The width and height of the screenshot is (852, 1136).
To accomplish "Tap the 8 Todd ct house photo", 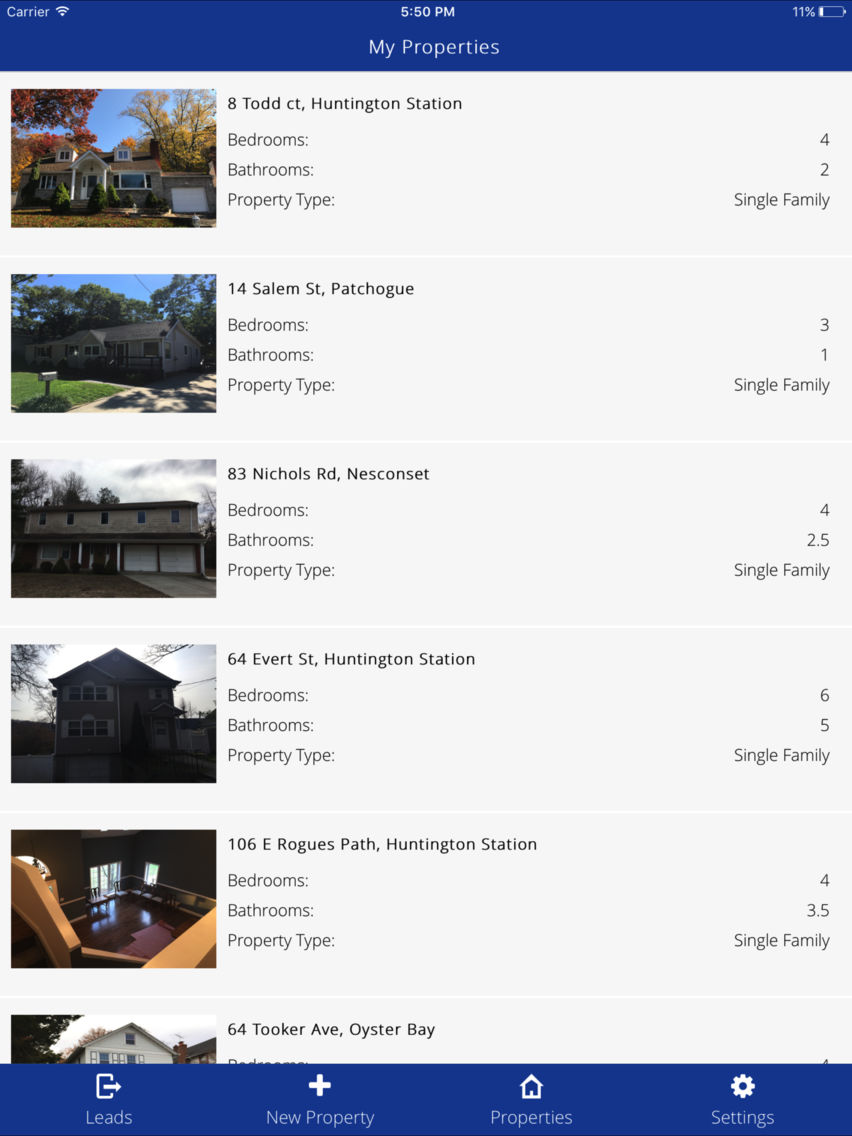I will click(x=113, y=158).
